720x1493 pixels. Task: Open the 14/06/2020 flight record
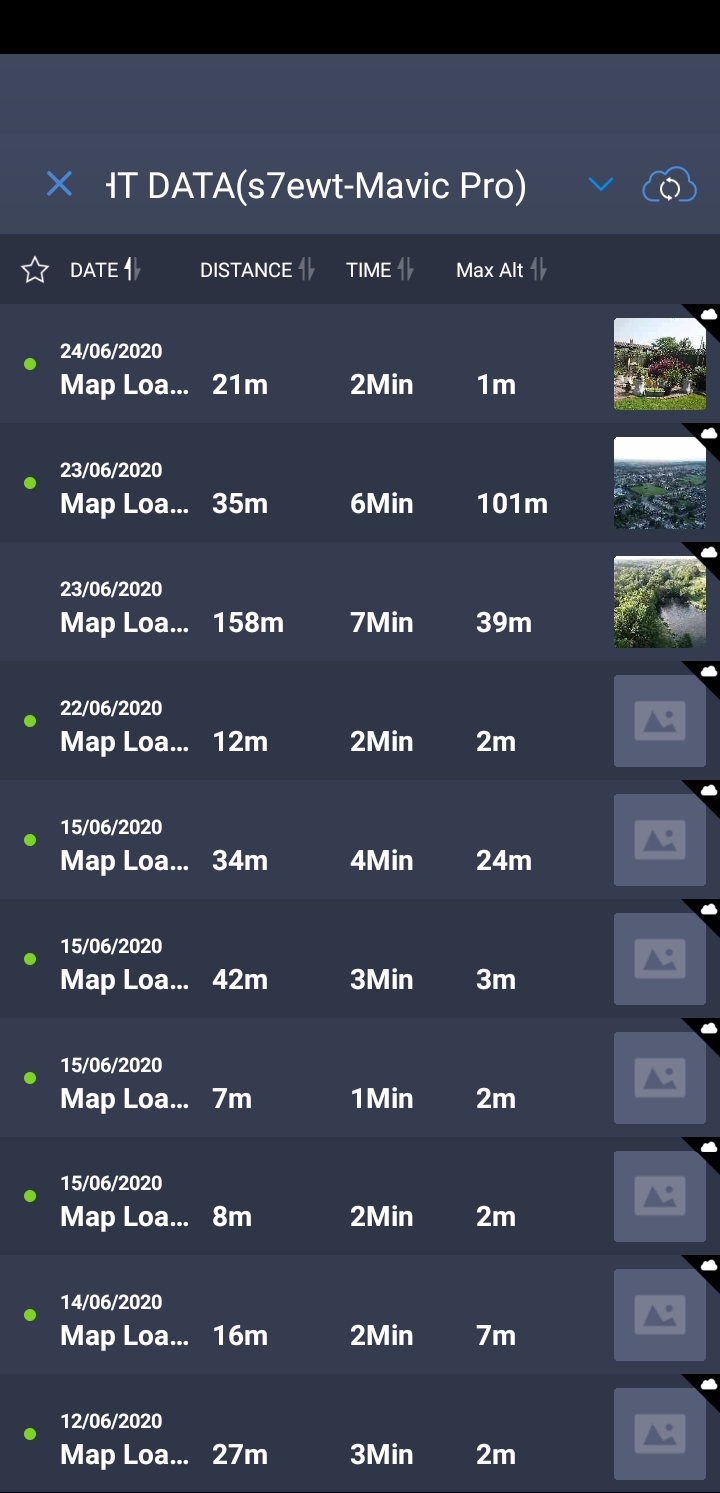pyautogui.click(x=300, y=1316)
